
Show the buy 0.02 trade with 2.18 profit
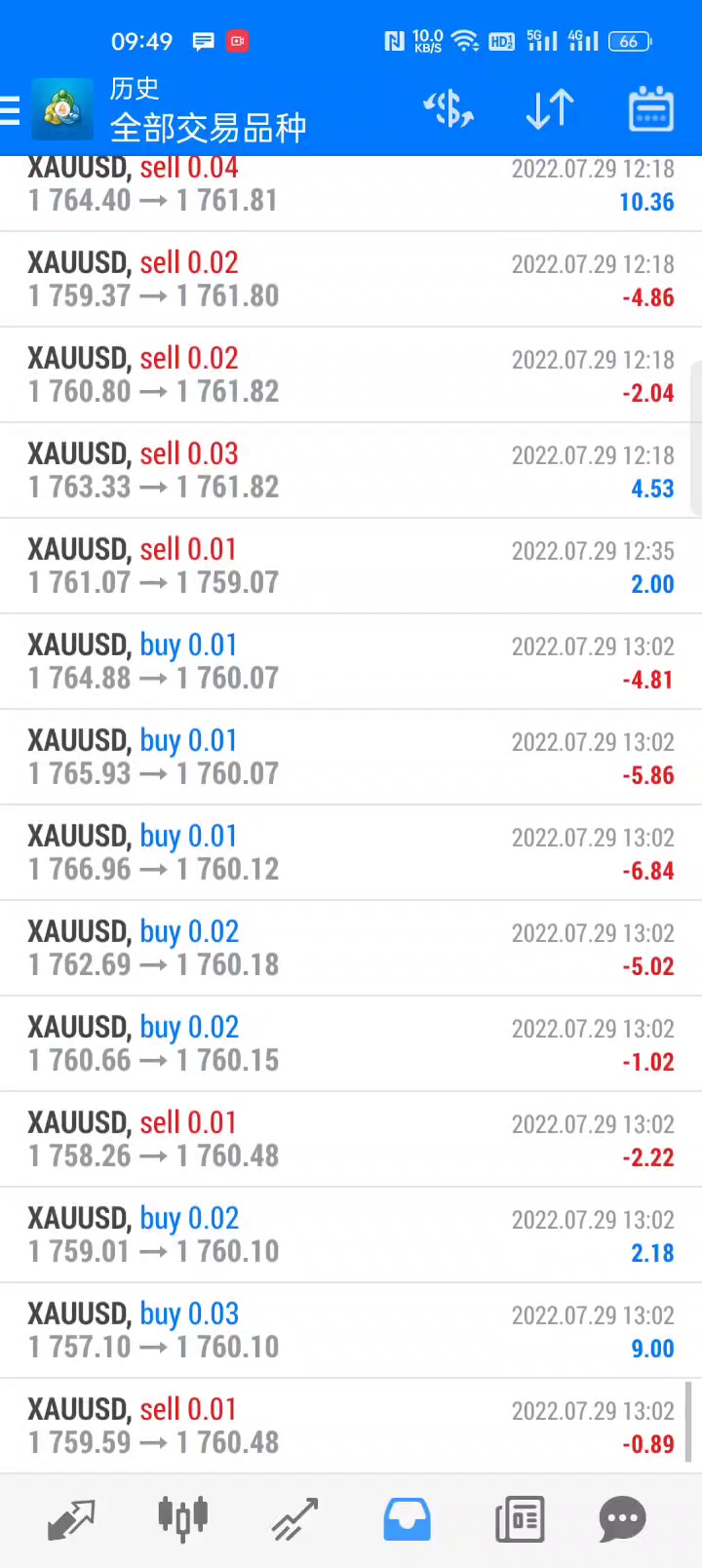pyautogui.click(x=351, y=1235)
